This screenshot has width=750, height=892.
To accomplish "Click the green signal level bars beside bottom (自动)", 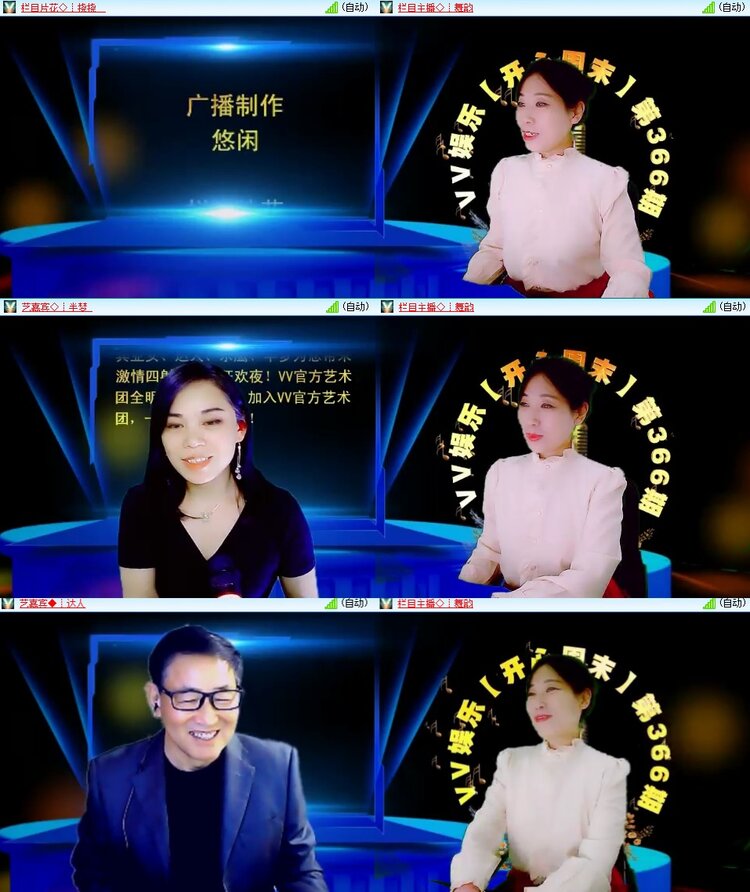I will click(709, 604).
